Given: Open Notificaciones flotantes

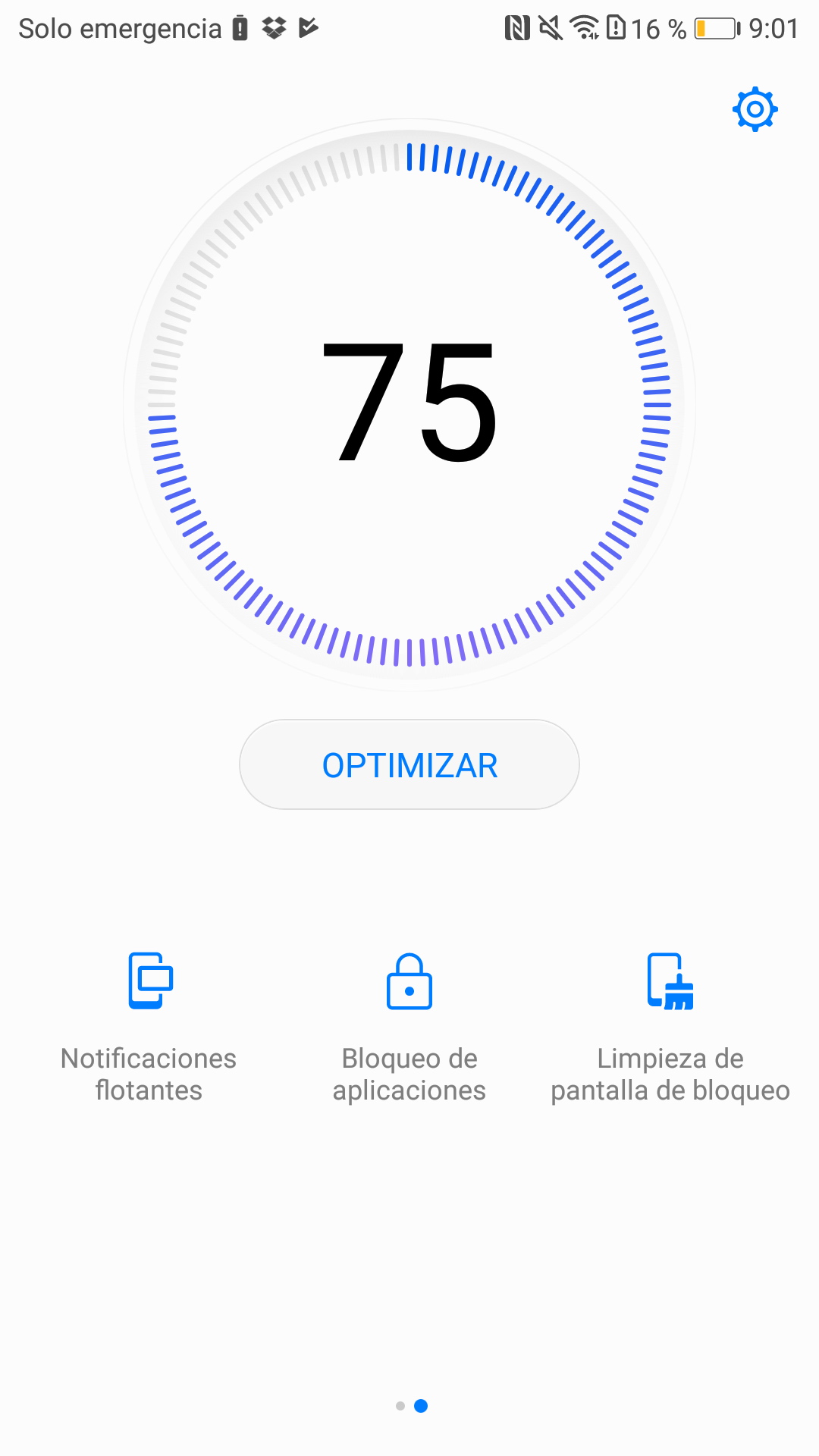Looking at the screenshot, I should point(149,1024).
